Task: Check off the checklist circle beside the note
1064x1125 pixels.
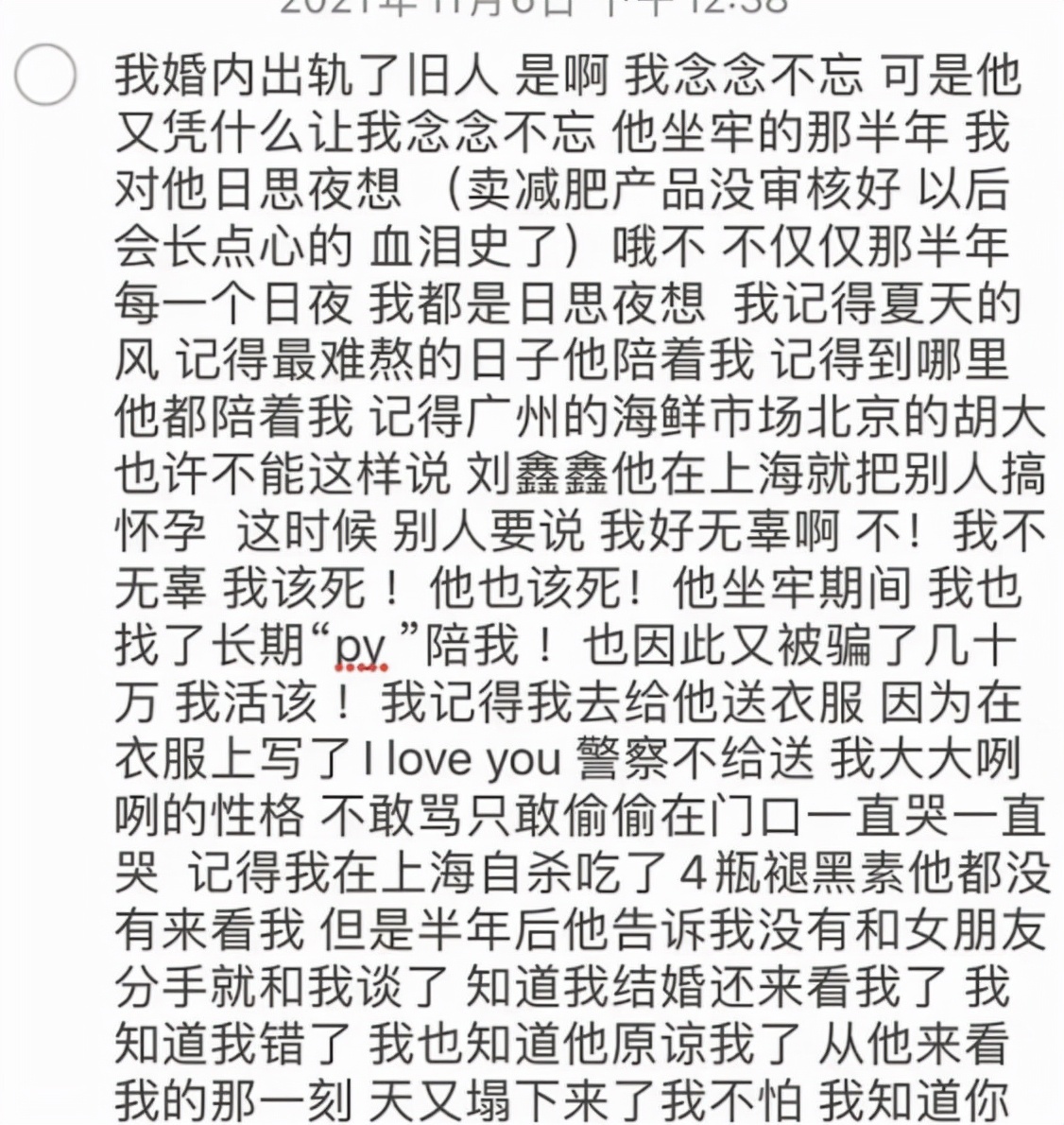Action: pyautogui.click(x=44, y=76)
